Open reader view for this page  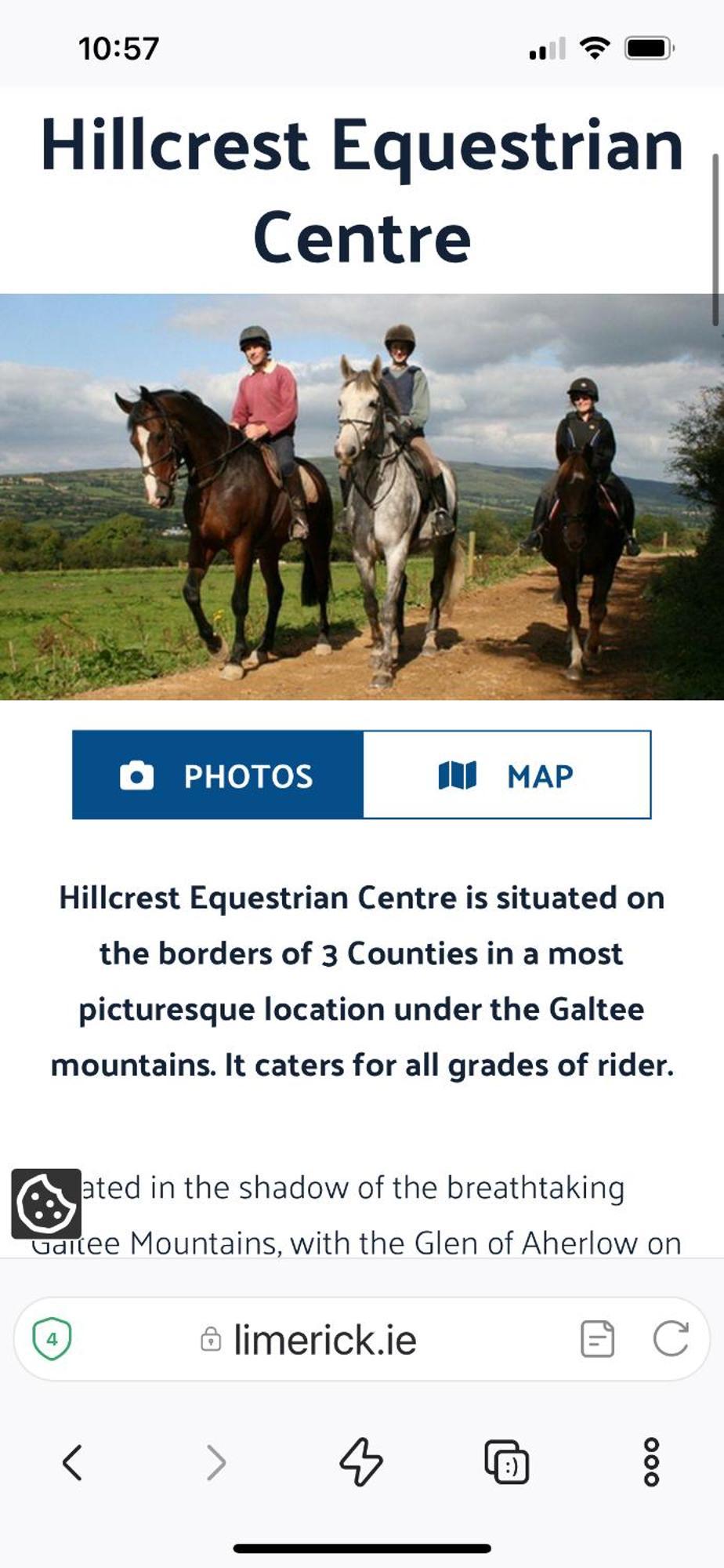point(597,1339)
